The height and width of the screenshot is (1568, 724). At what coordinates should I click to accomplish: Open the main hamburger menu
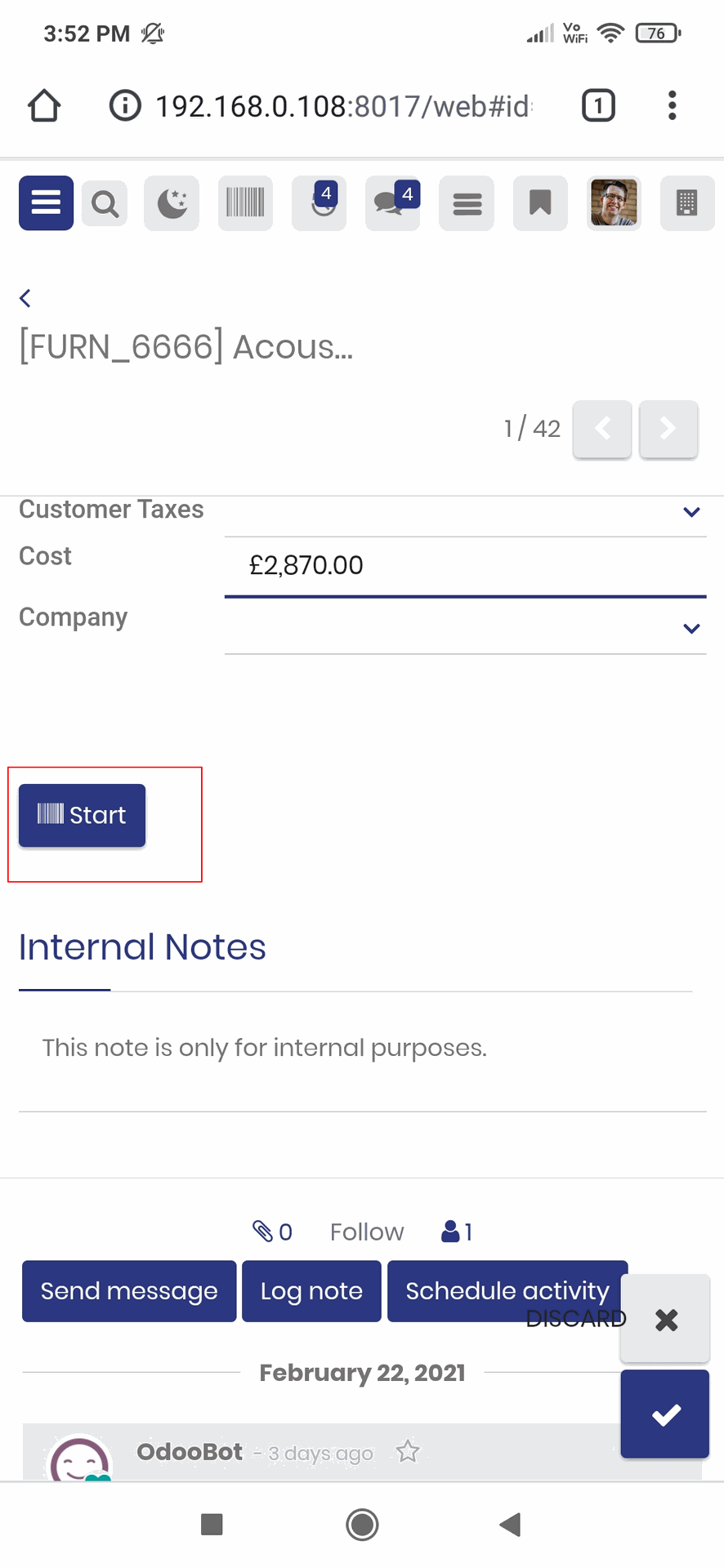pos(46,203)
